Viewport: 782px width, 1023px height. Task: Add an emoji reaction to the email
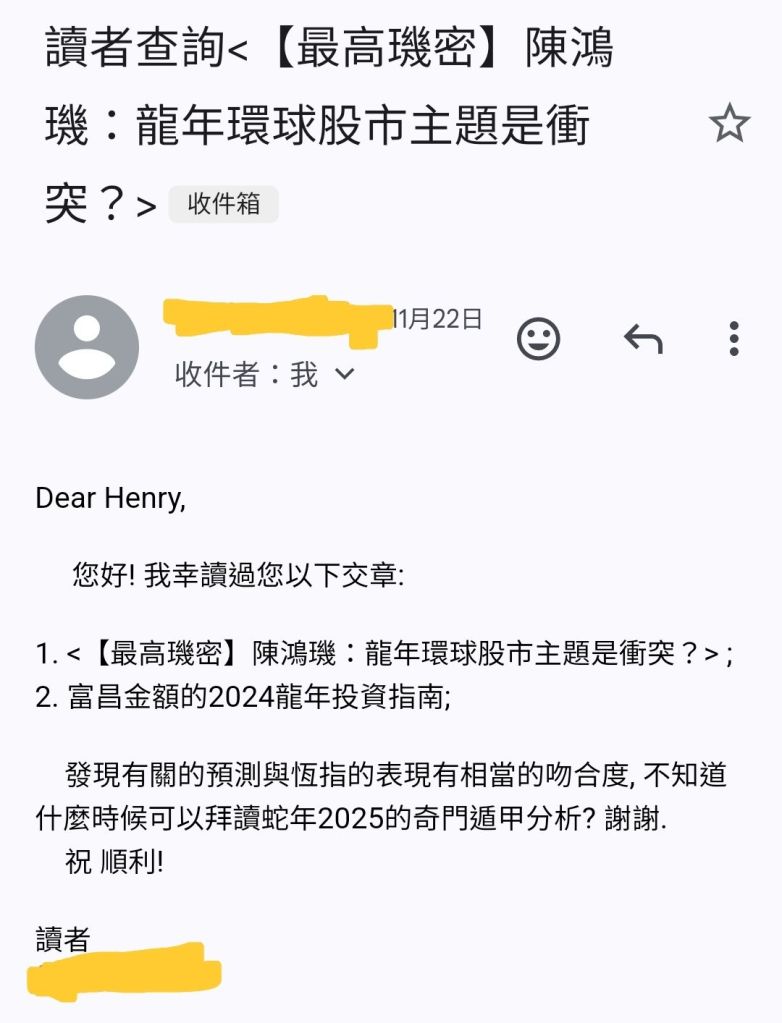pos(538,340)
